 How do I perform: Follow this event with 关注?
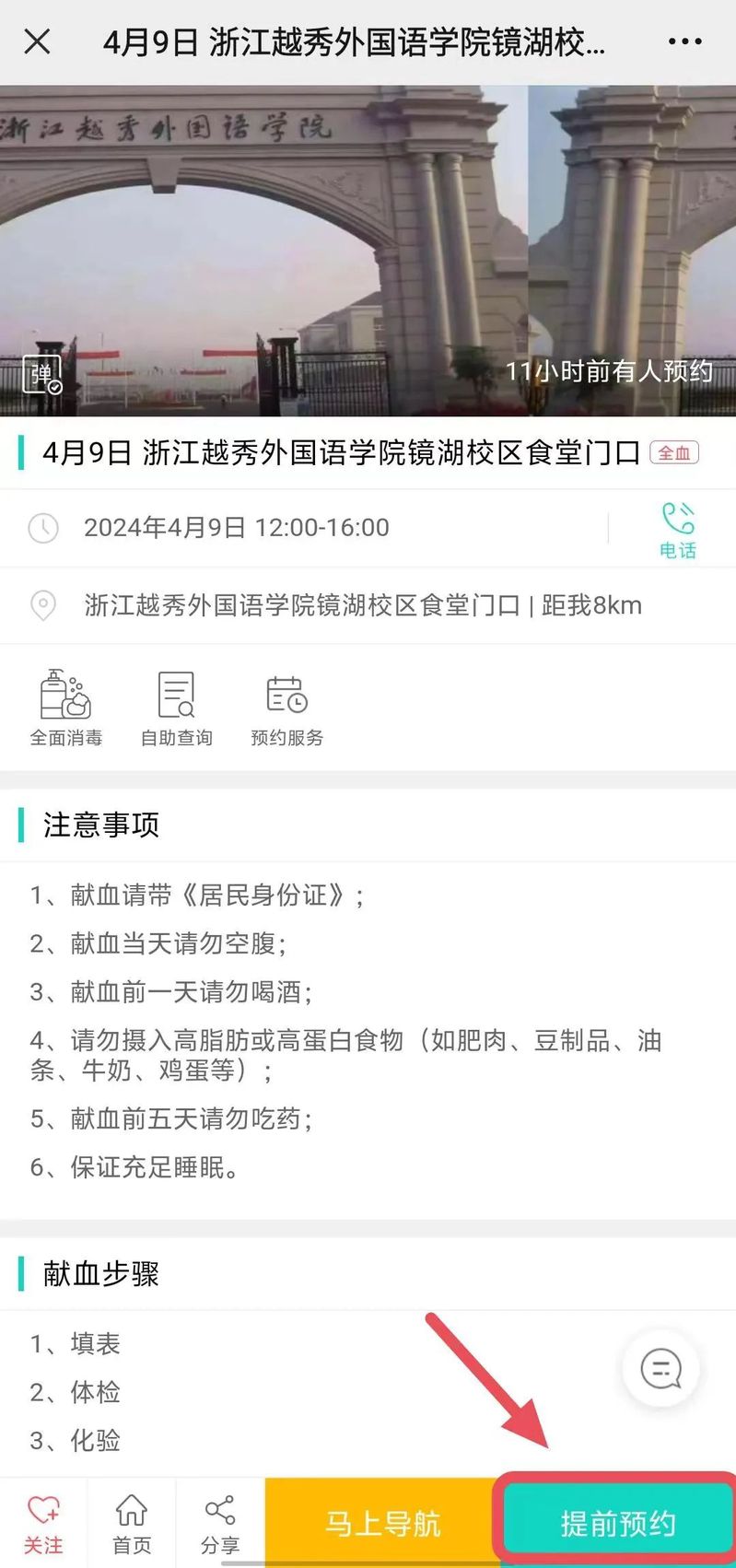coord(43,1524)
